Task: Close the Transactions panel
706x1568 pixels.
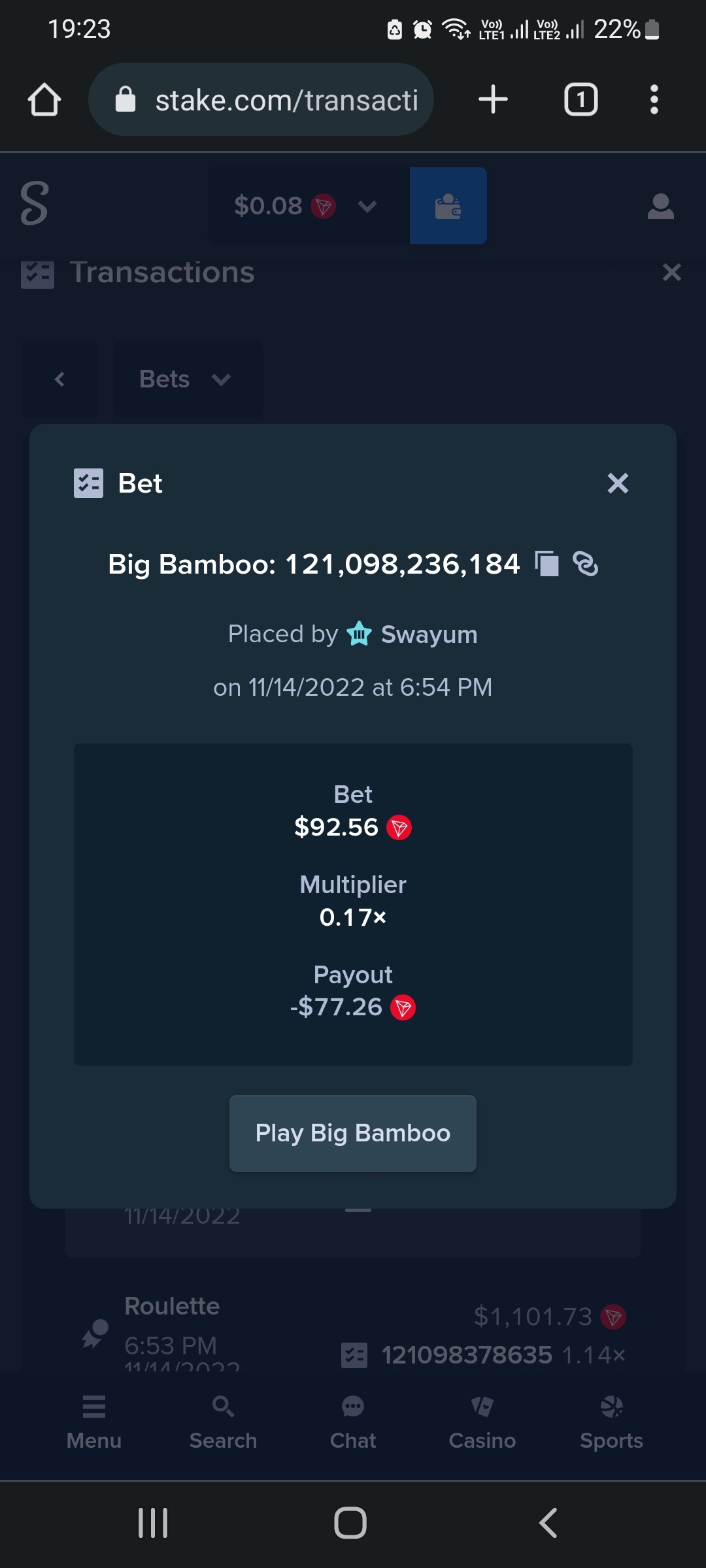Action: click(x=671, y=272)
